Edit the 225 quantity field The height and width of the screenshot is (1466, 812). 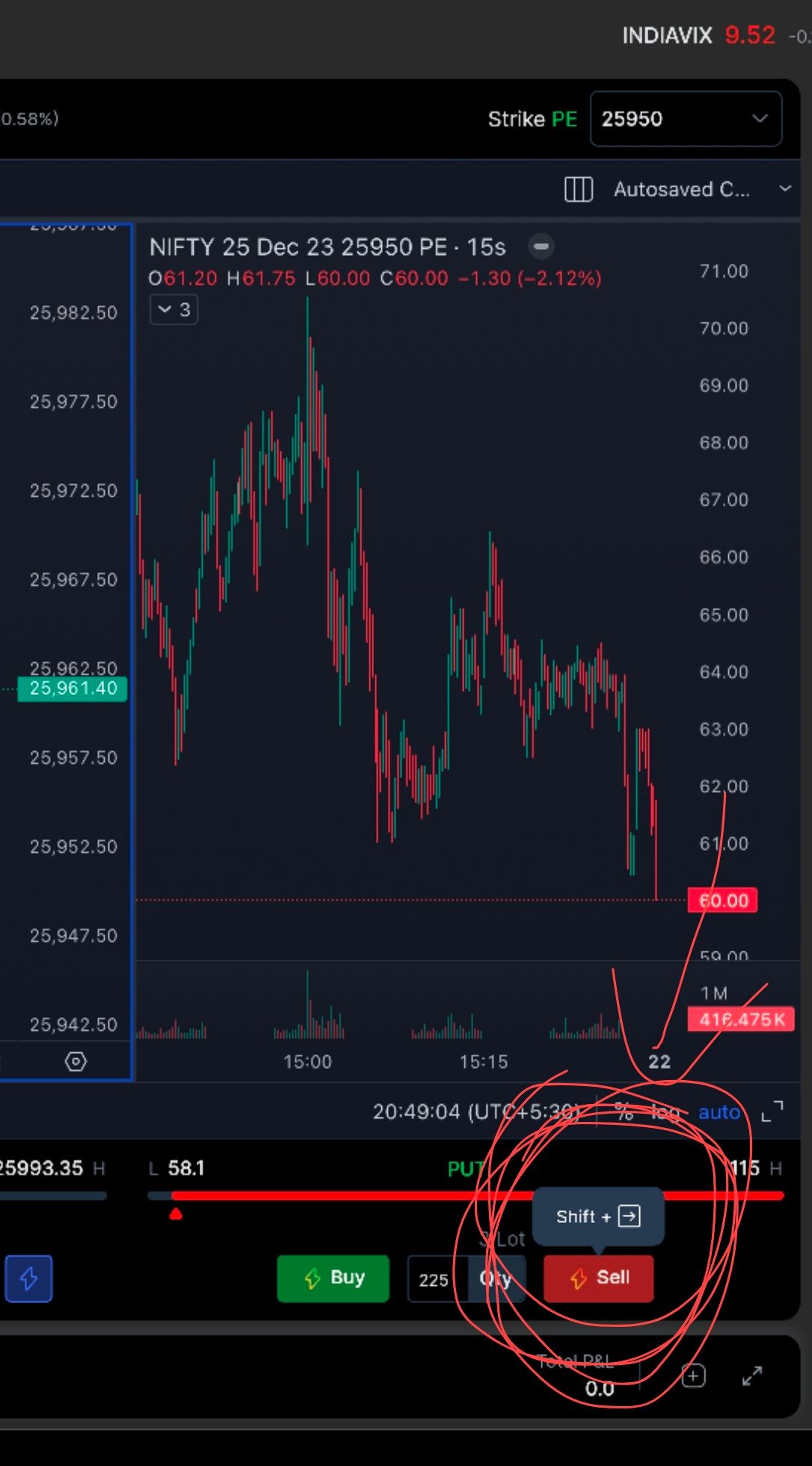click(437, 1279)
